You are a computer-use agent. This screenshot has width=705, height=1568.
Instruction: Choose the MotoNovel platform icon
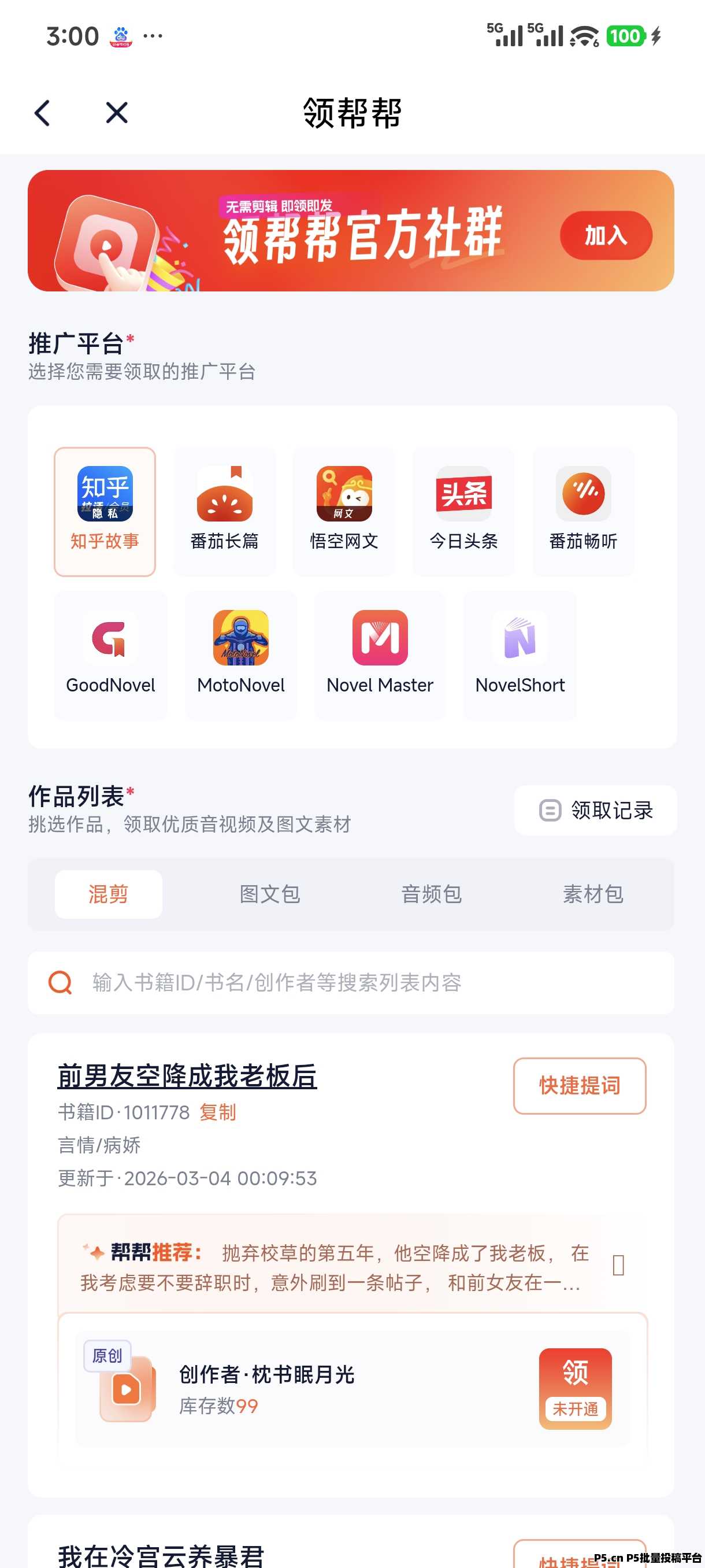241,653
